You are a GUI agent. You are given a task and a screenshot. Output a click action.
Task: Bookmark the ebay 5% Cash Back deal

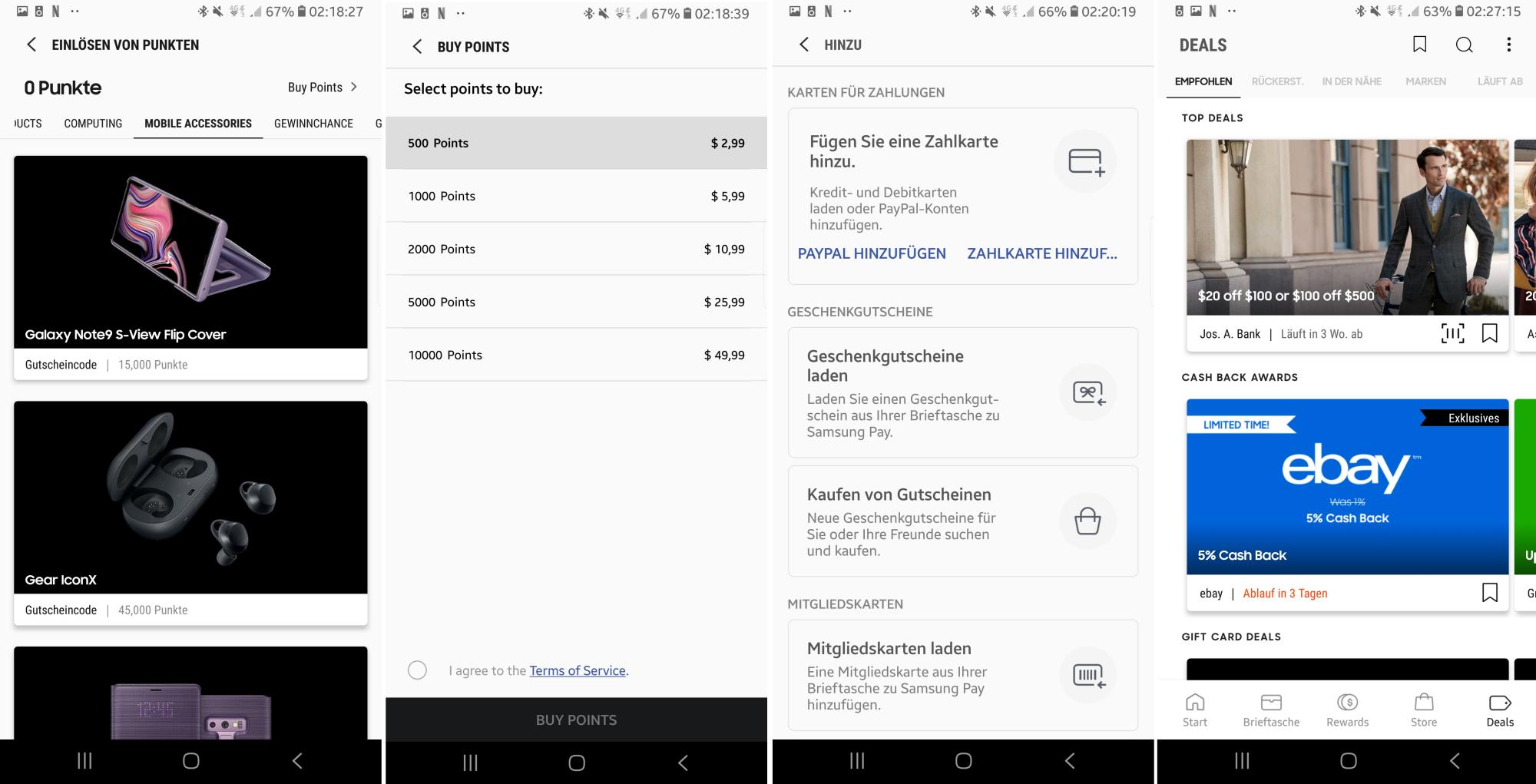click(1489, 593)
